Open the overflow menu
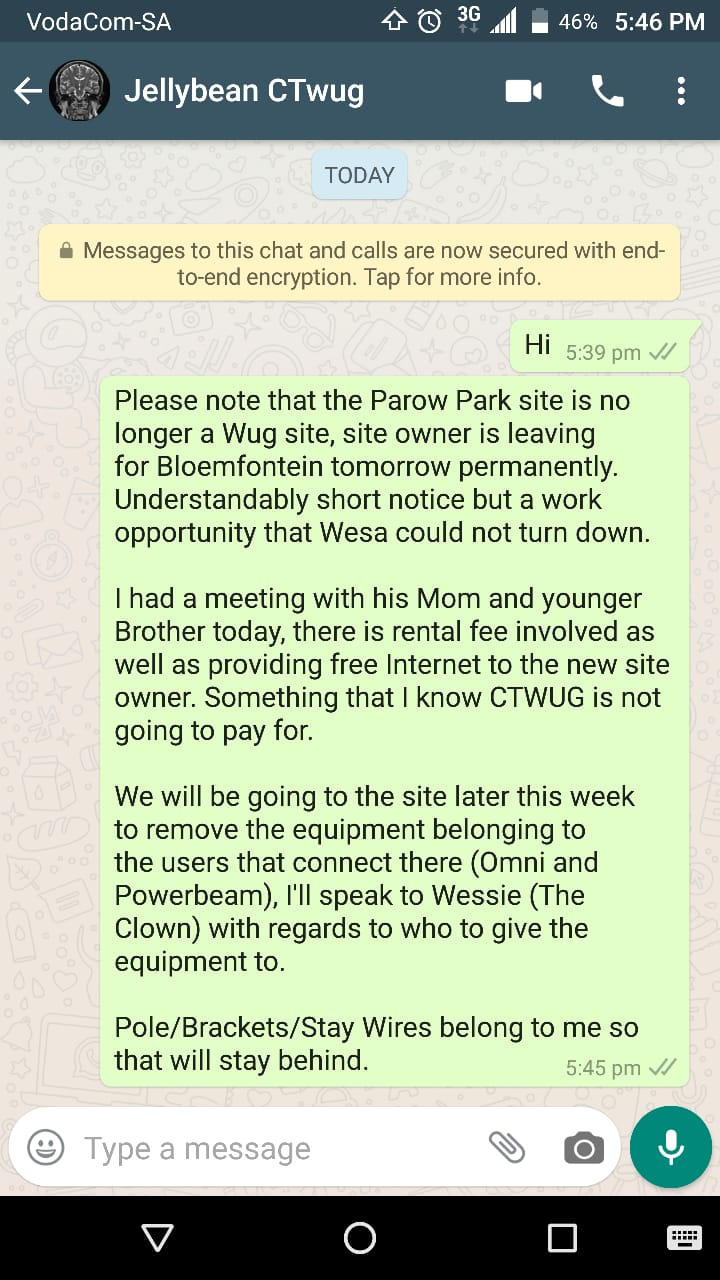Viewport: 720px width, 1280px height. 681,92
